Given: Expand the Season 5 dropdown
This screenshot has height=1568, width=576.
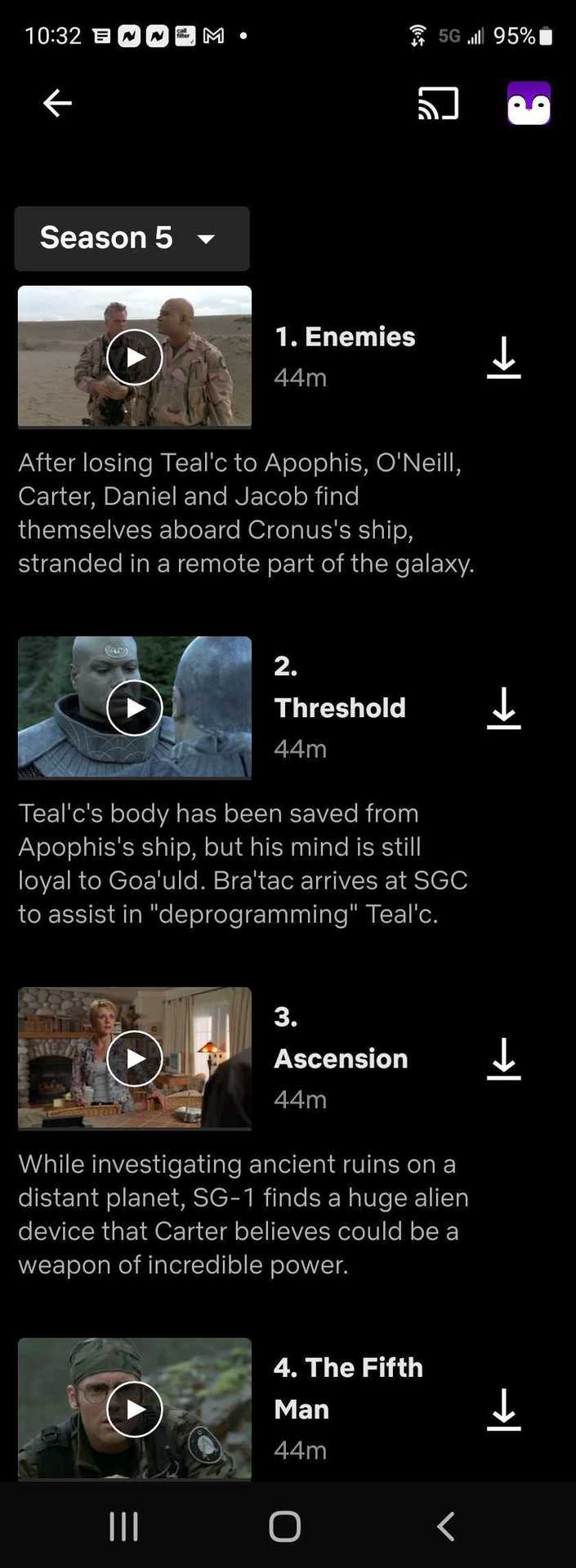Looking at the screenshot, I should click(x=132, y=238).
